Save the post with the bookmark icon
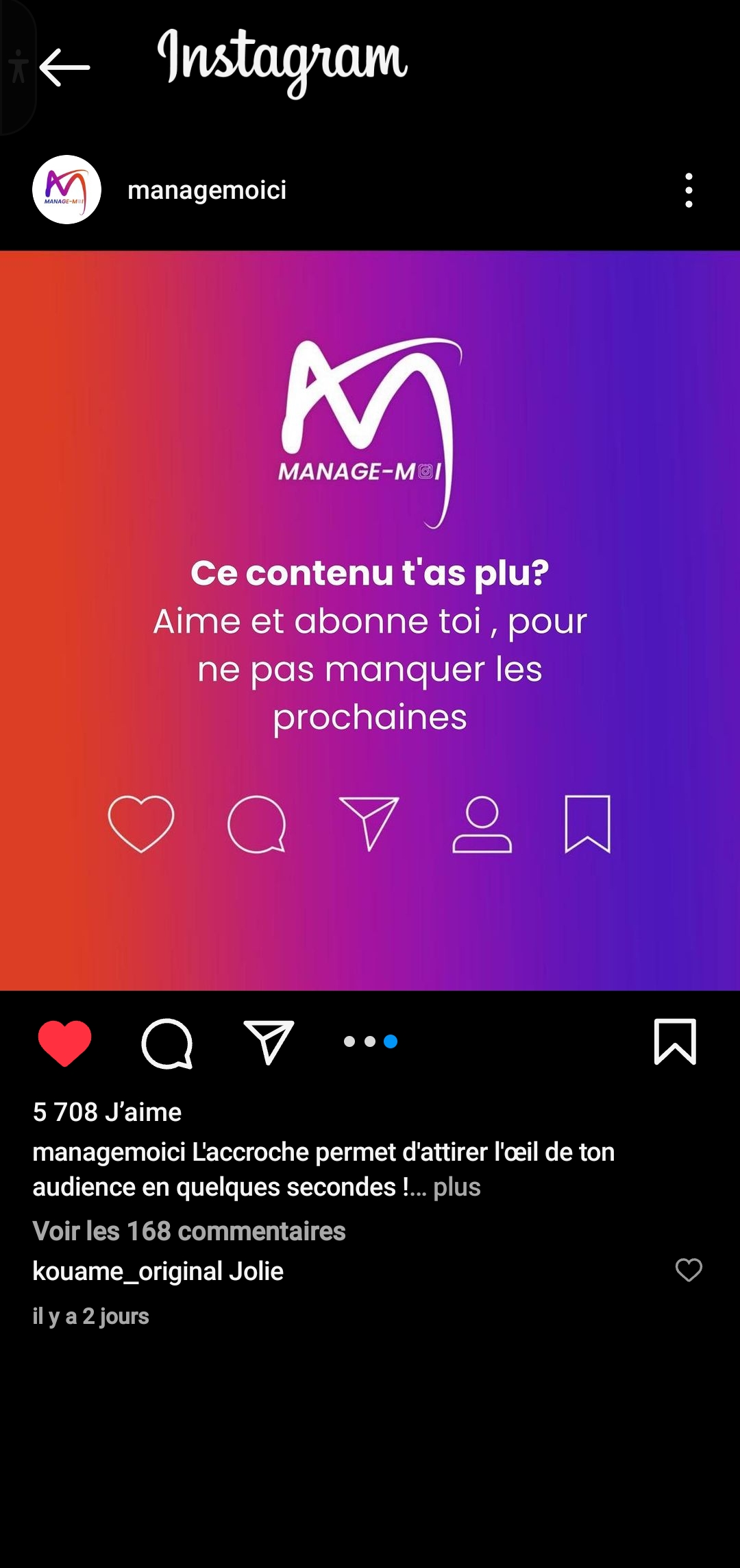The height and width of the screenshot is (1568, 740). pos(675,1041)
